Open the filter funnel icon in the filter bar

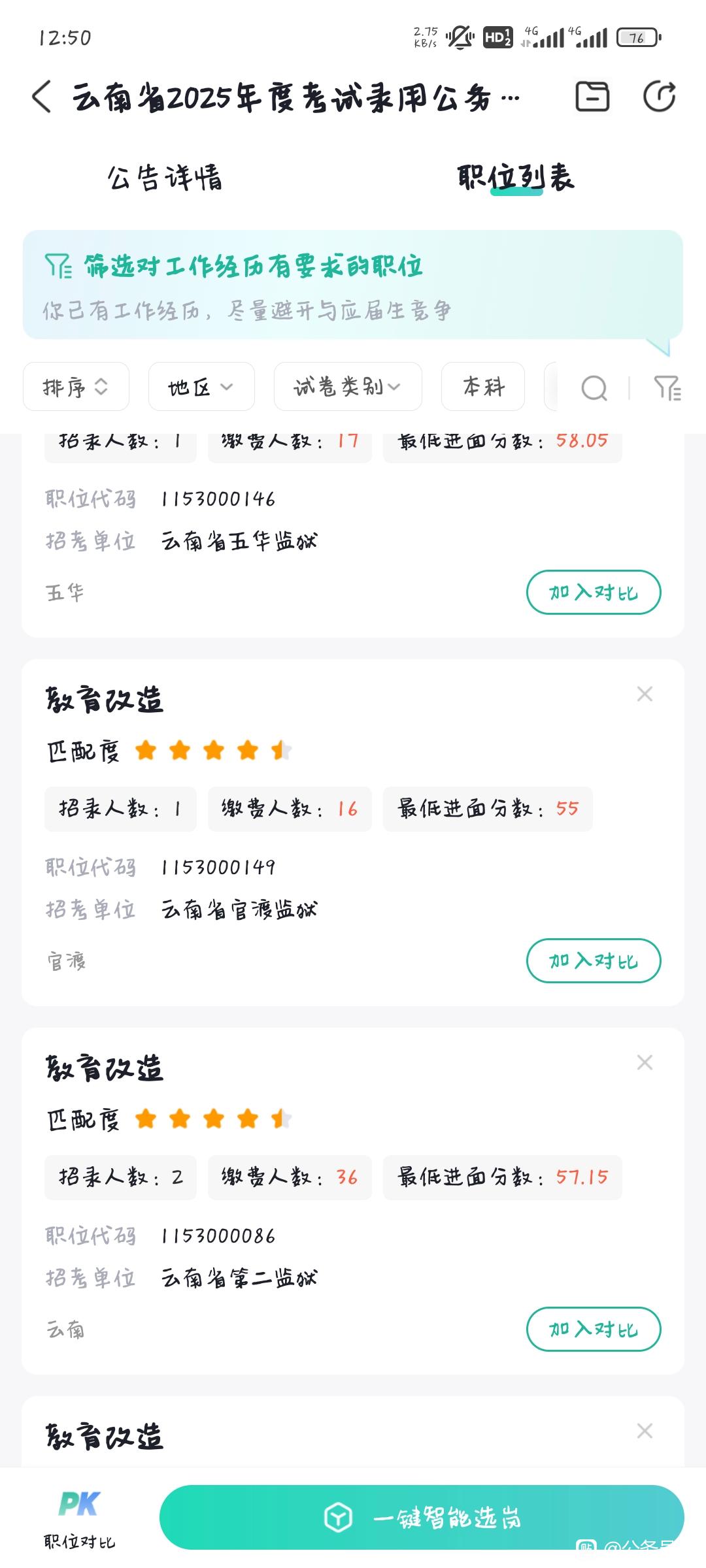point(667,388)
